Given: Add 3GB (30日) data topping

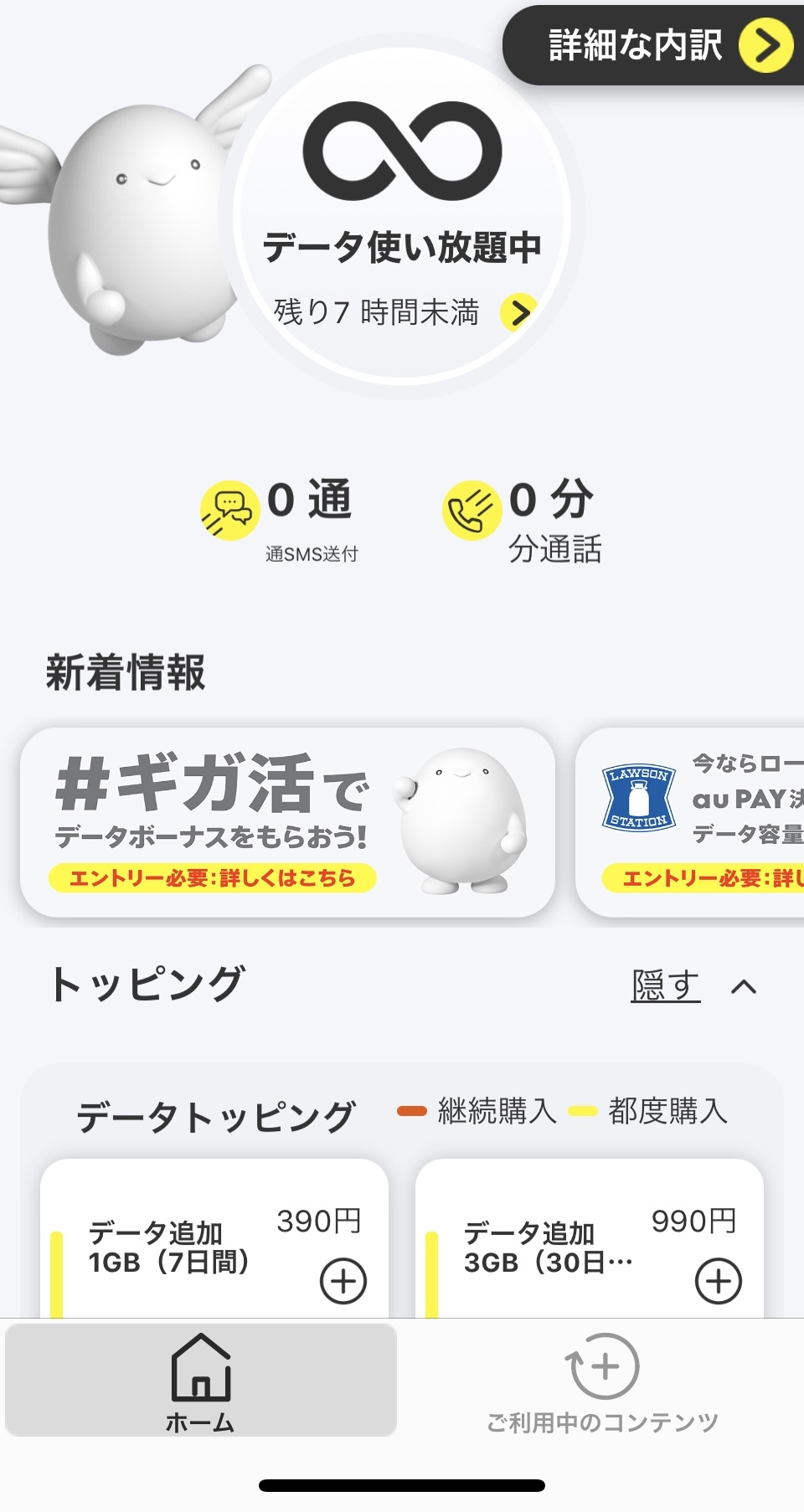Looking at the screenshot, I should tap(718, 1280).
